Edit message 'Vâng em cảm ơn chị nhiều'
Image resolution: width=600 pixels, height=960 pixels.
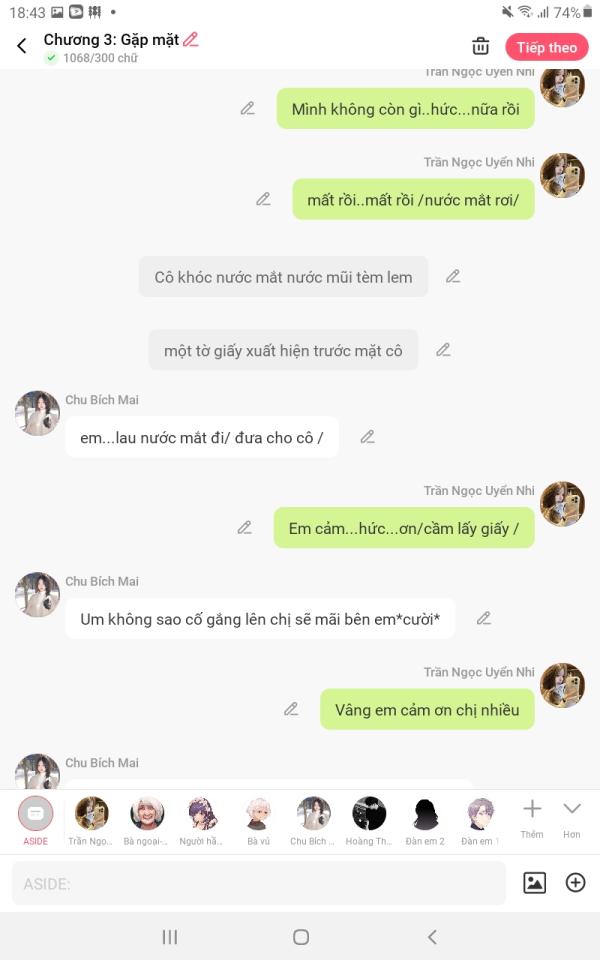pyautogui.click(x=291, y=709)
